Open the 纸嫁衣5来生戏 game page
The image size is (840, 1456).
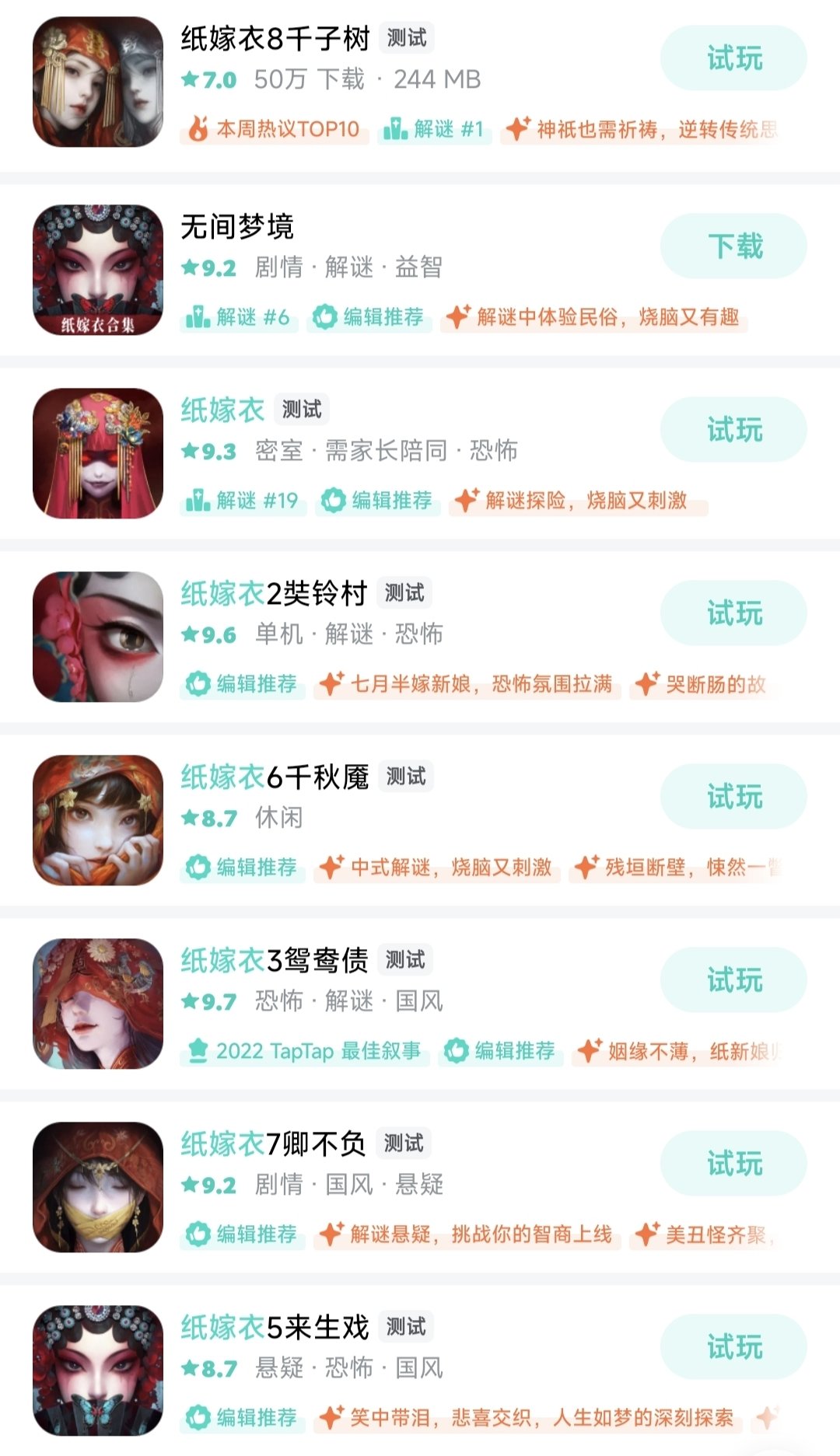click(x=274, y=1328)
